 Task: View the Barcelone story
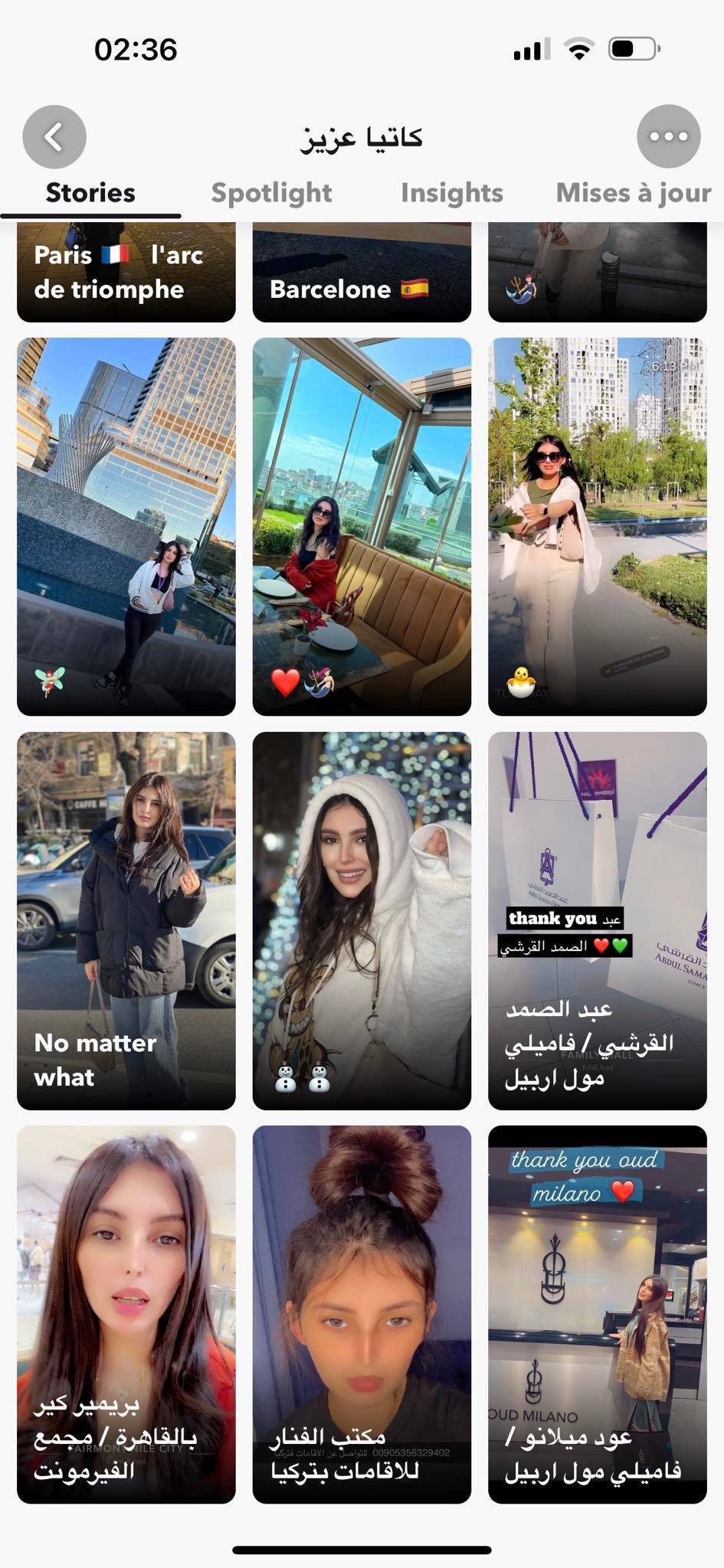click(362, 273)
